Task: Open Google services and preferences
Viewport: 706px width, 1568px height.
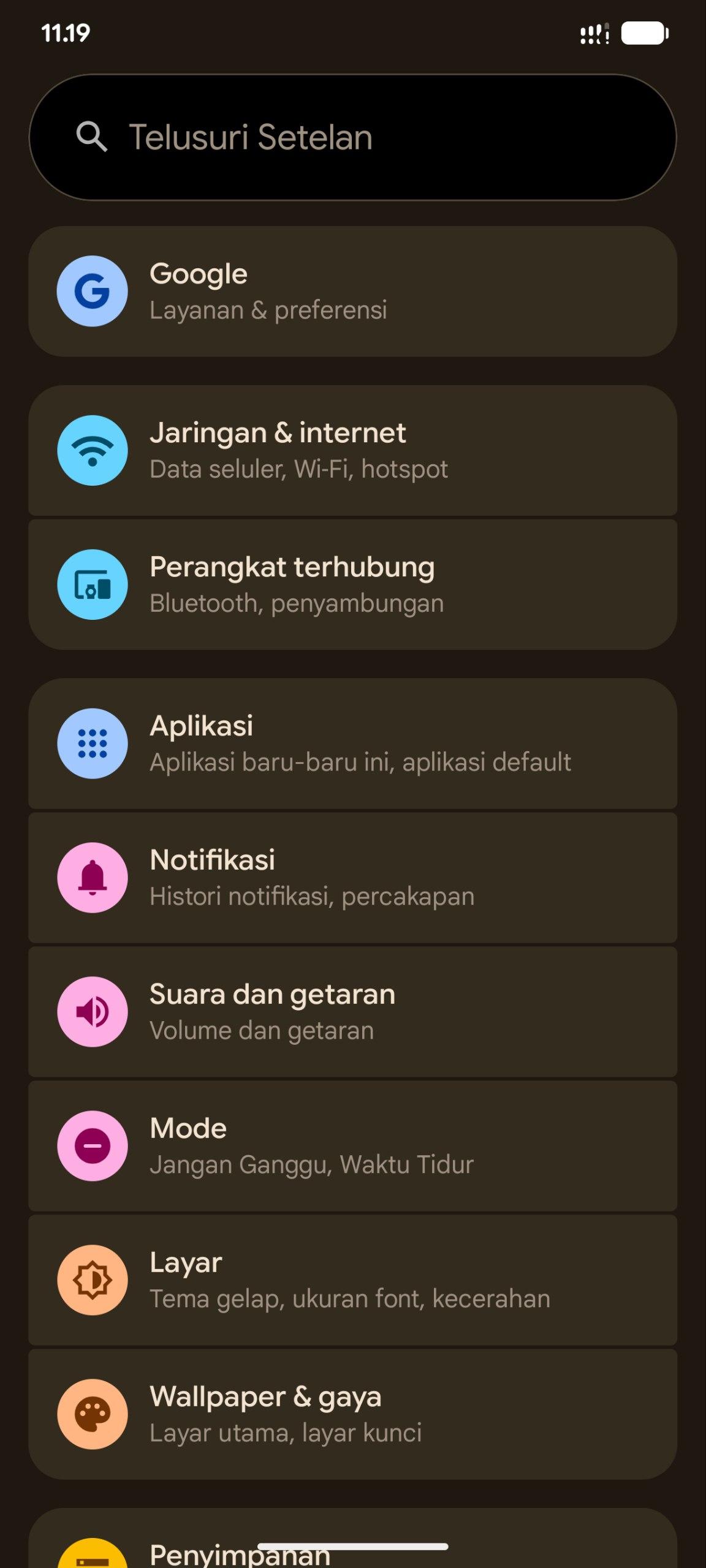Action: click(353, 292)
